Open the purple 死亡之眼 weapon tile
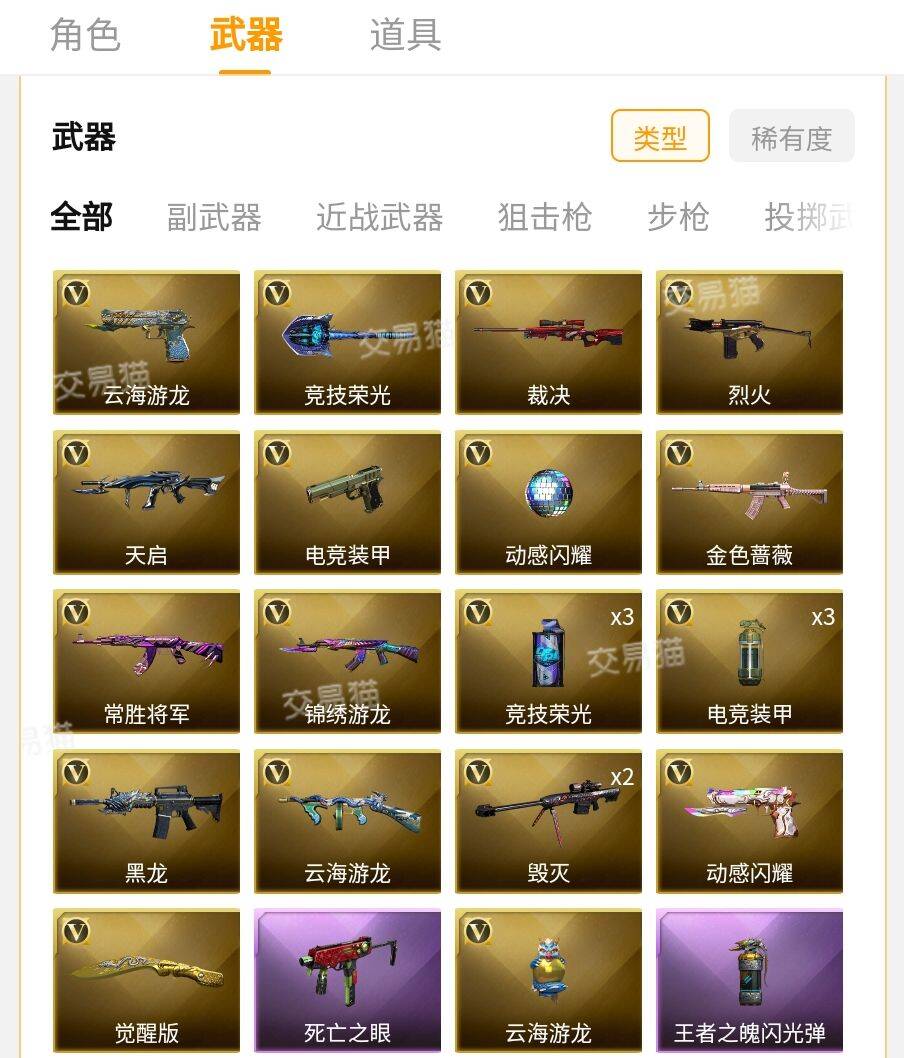 (x=347, y=980)
